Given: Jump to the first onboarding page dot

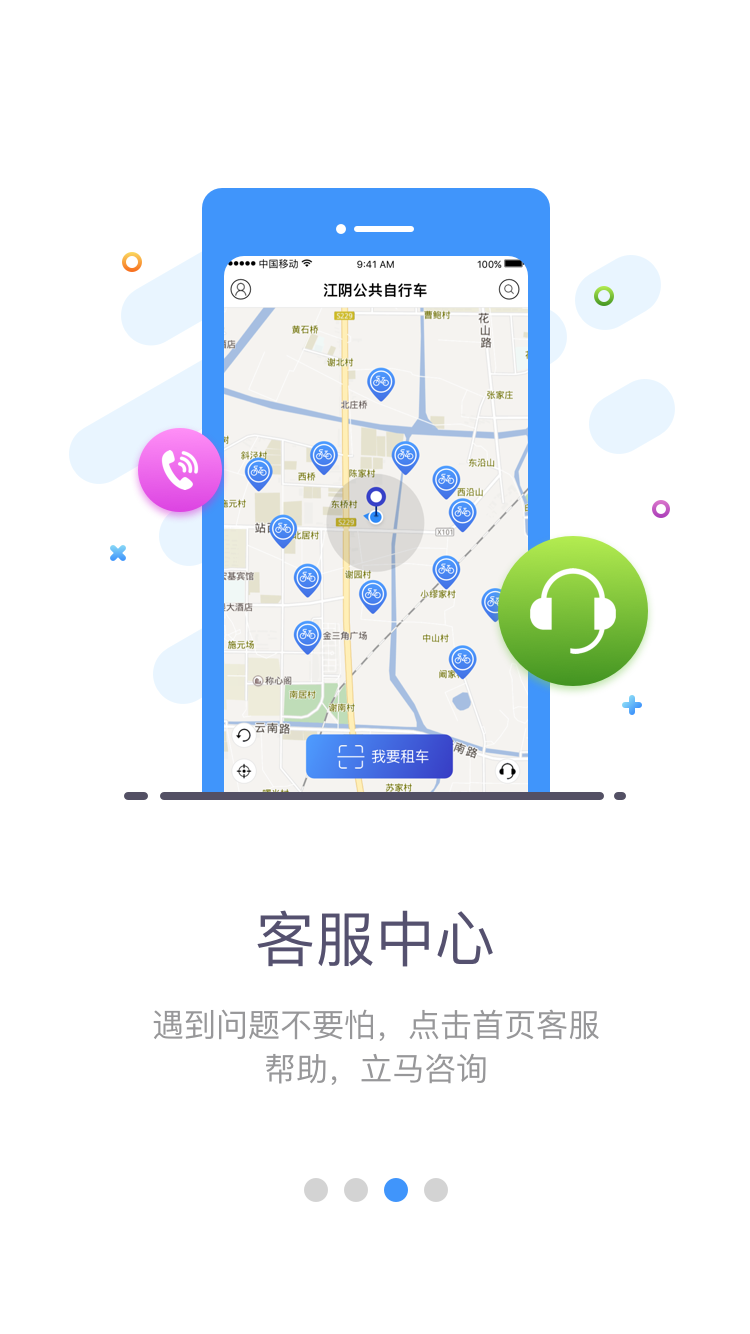Looking at the screenshot, I should [x=316, y=1190].
